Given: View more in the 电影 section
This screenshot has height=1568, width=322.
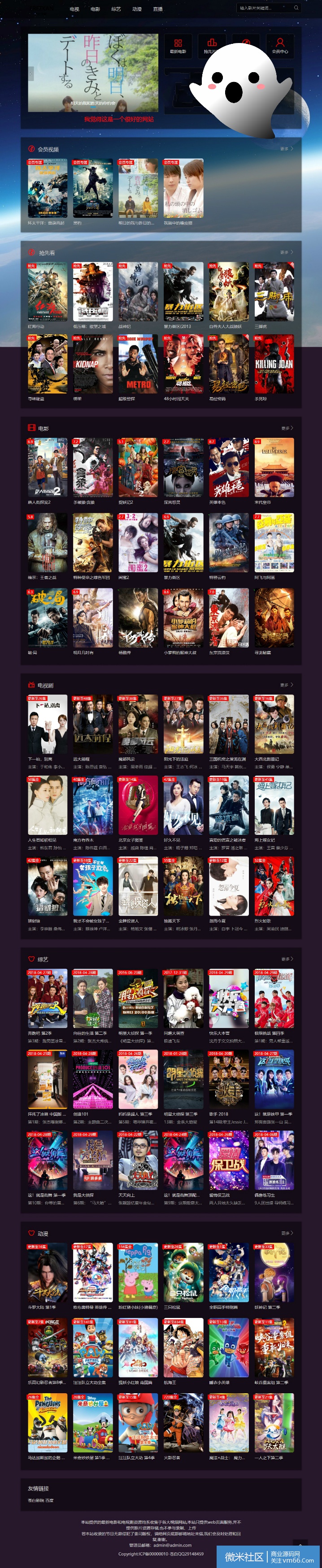Looking at the screenshot, I should (x=287, y=428).
